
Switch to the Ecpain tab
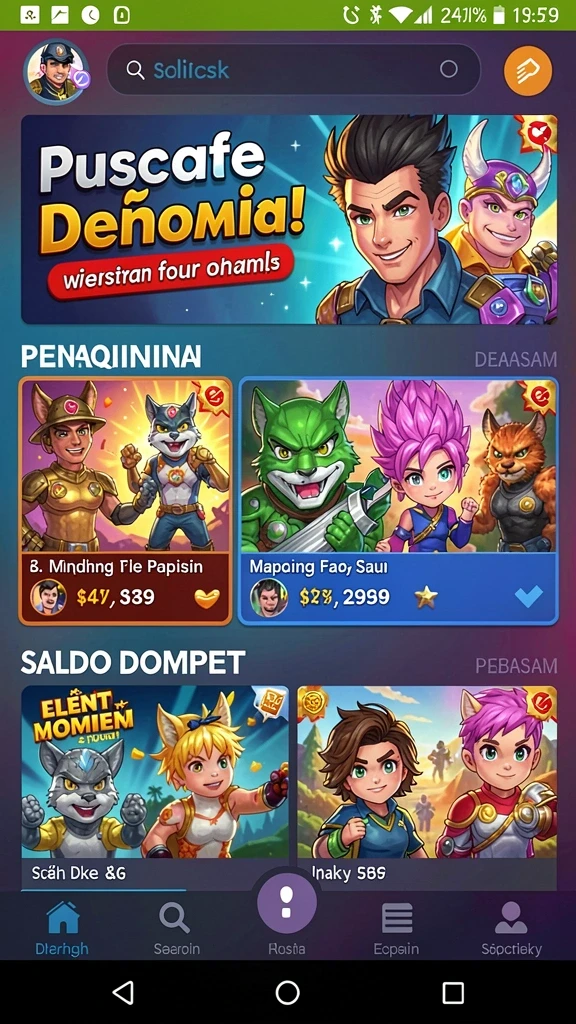(396, 927)
